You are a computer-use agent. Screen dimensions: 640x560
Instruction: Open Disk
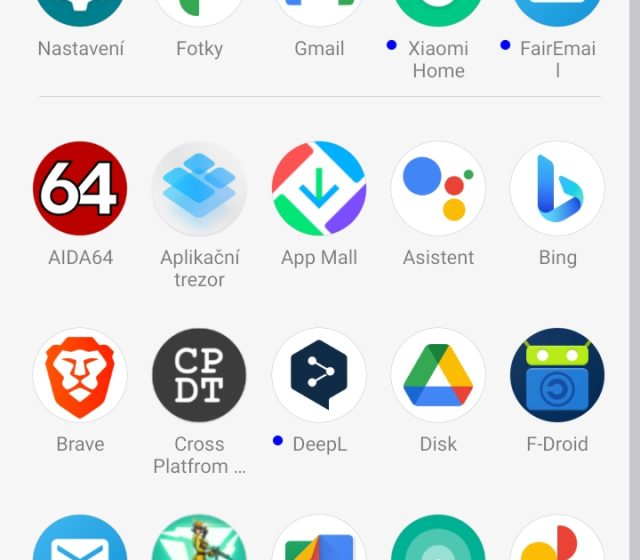click(x=438, y=376)
